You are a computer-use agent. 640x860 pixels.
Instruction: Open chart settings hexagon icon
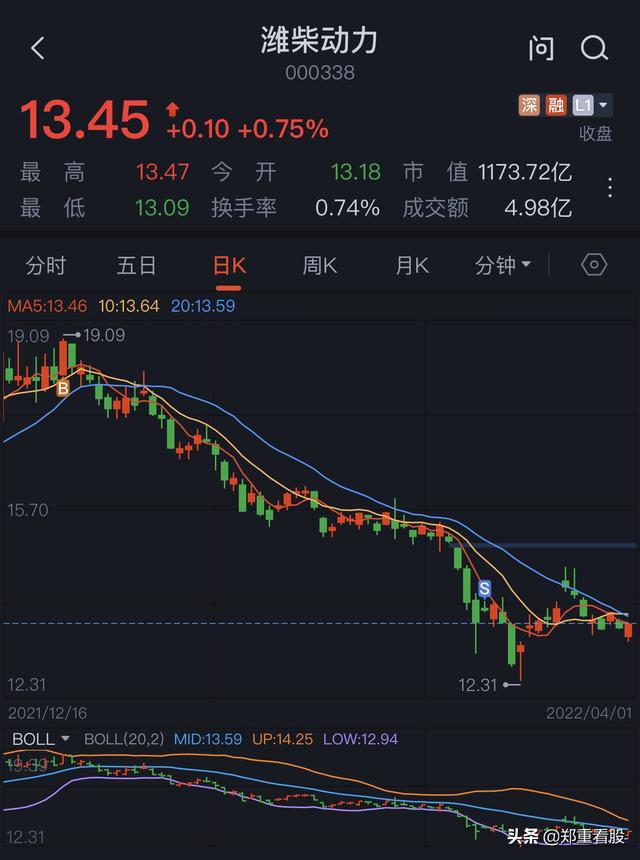coord(594,265)
